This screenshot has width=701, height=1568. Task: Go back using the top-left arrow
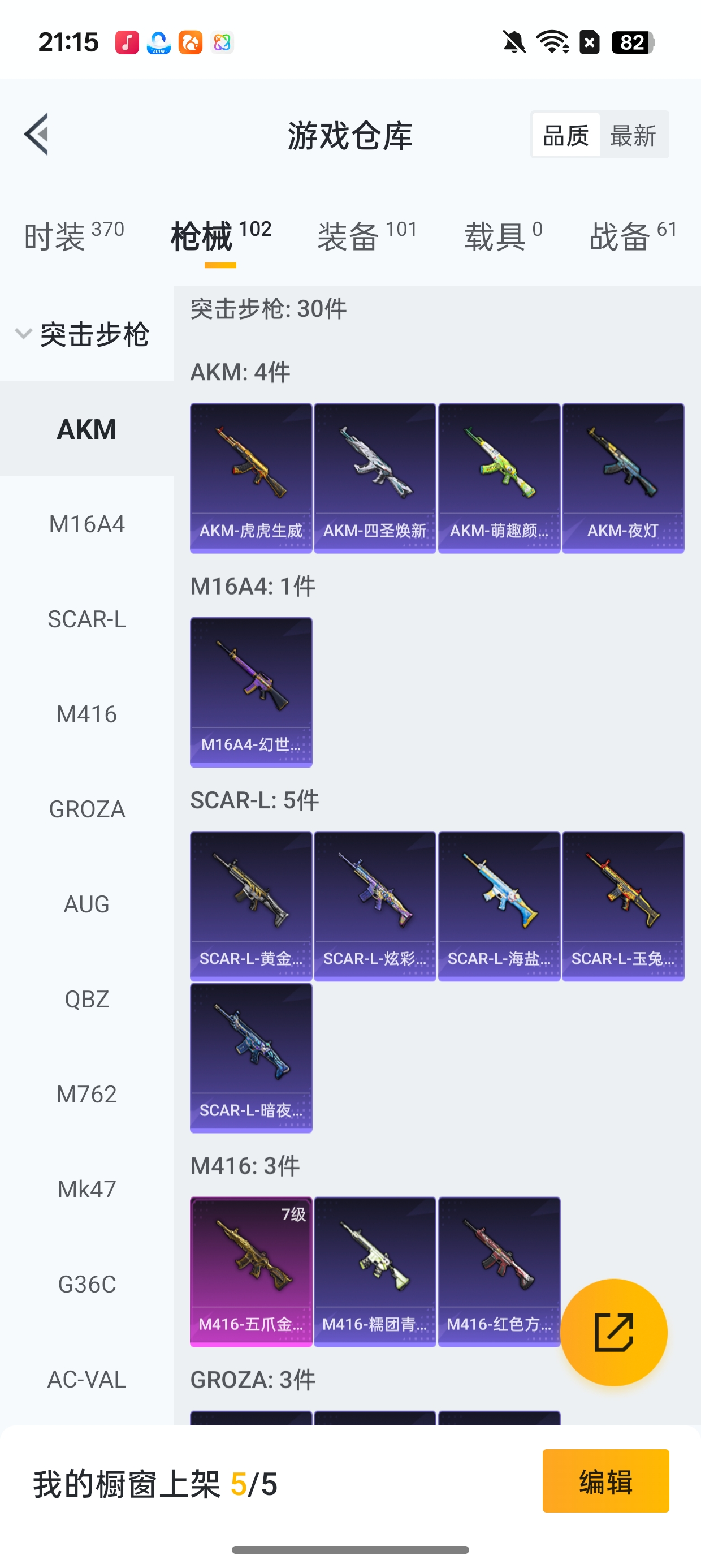(37, 135)
